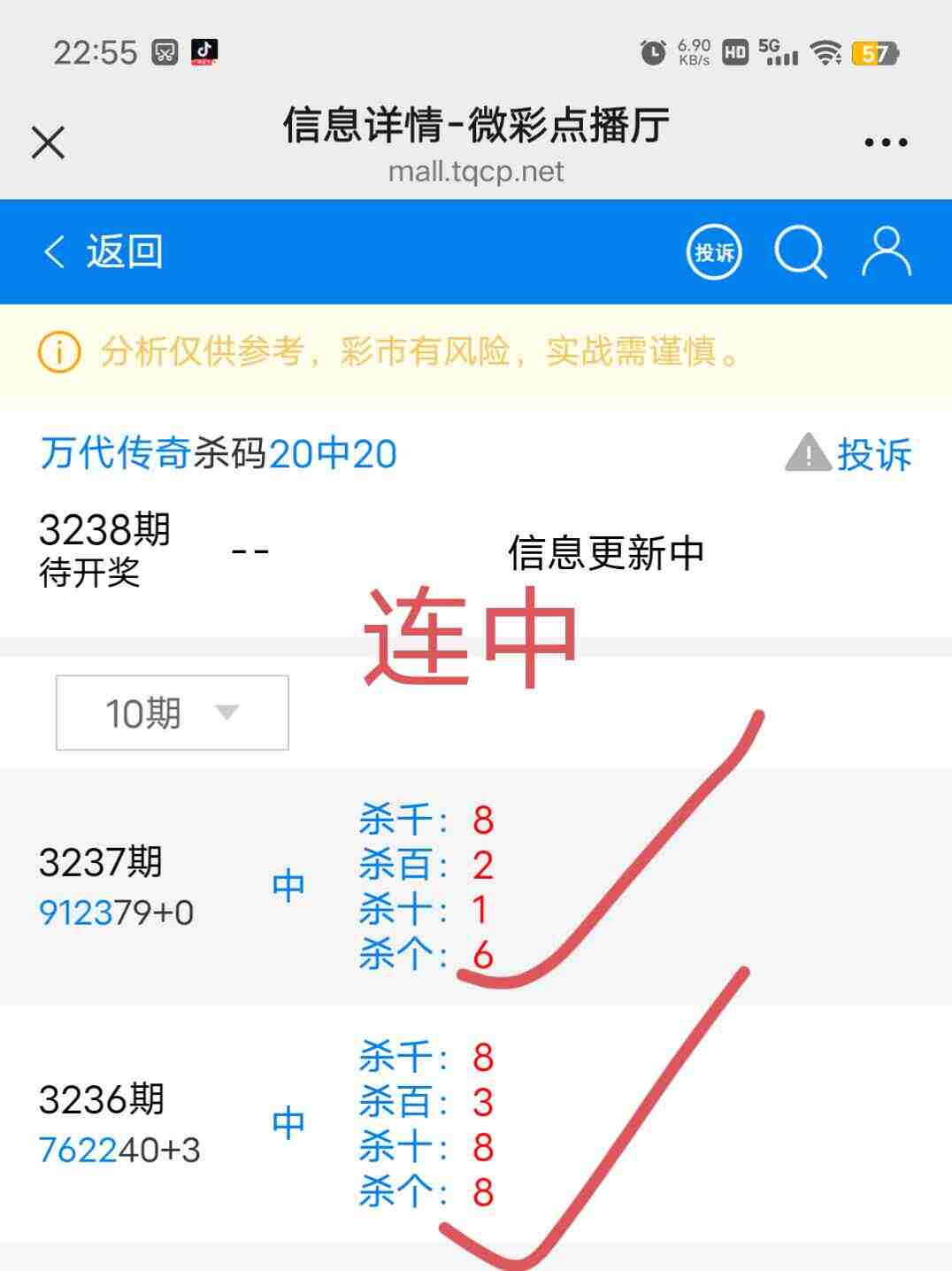Click the warning triangle beside 投诉
The image size is (952, 1271).
click(x=806, y=453)
